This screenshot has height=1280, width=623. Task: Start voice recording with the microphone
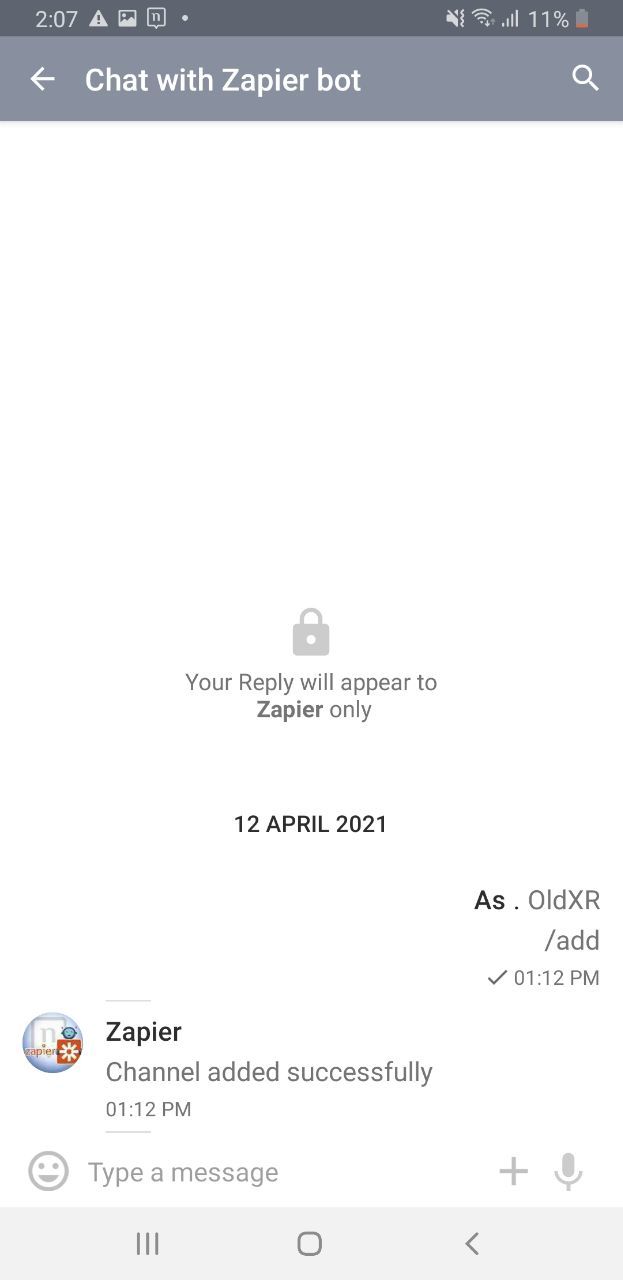pos(568,1171)
